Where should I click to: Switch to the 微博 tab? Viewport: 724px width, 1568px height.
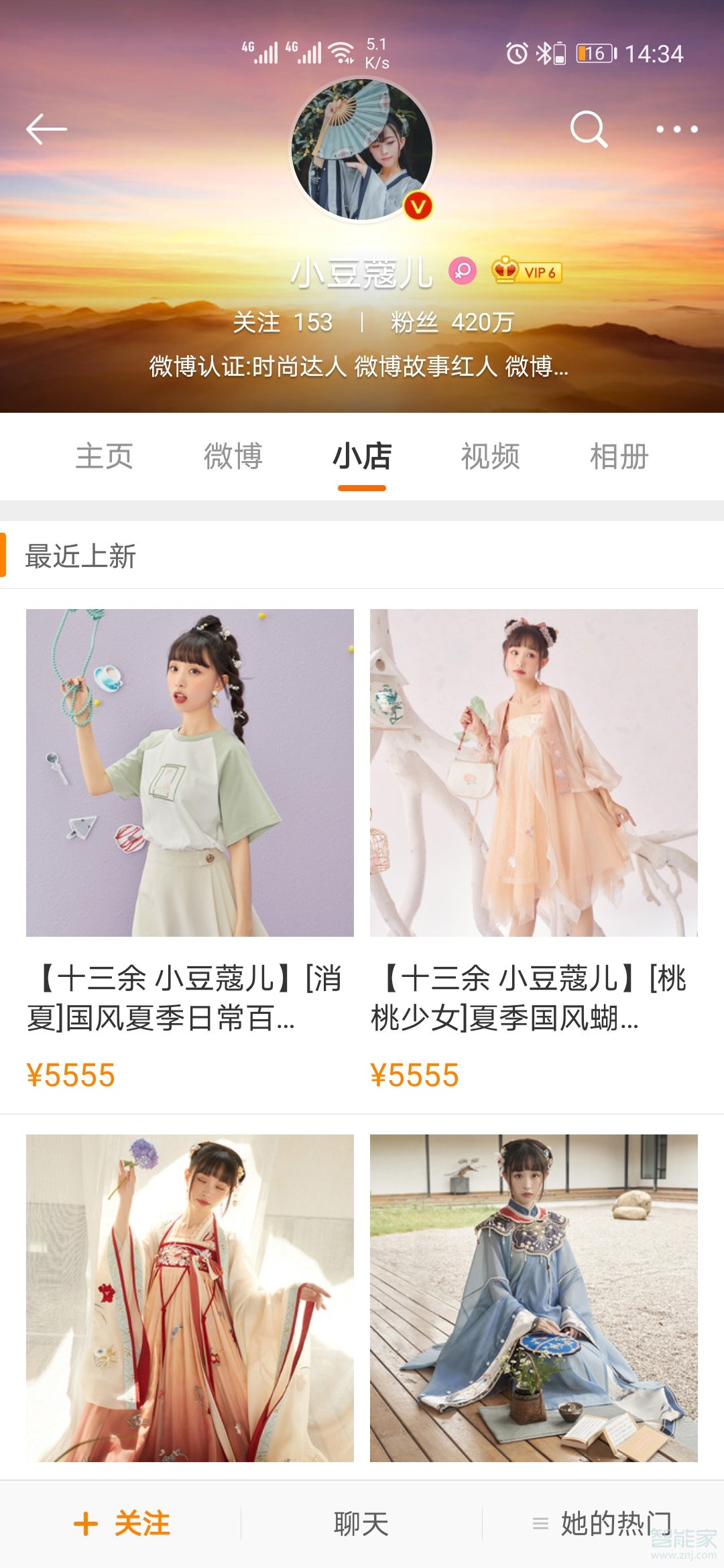(233, 457)
